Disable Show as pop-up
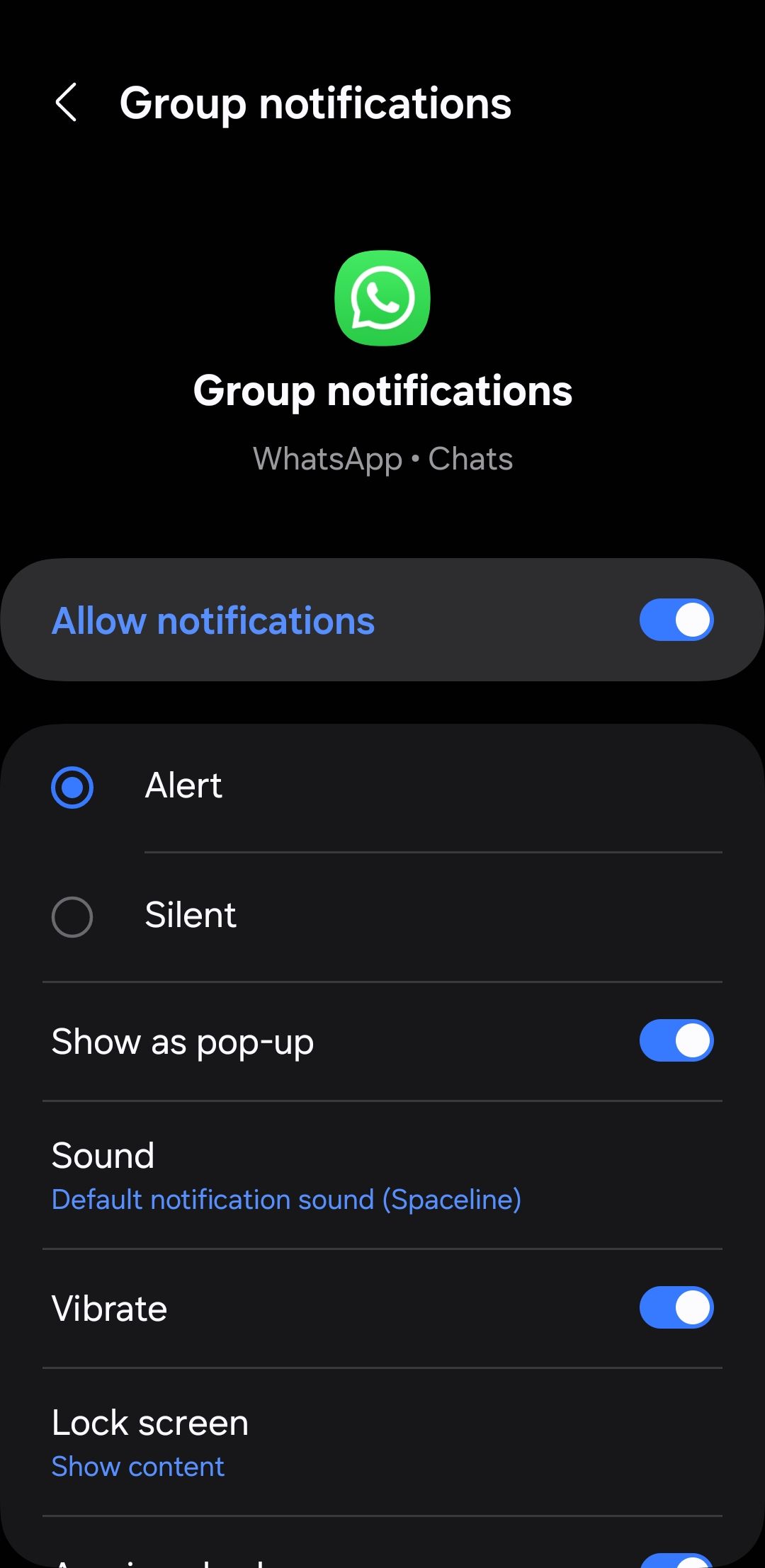Image resolution: width=765 pixels, height=1568 pixels. 676,1040
